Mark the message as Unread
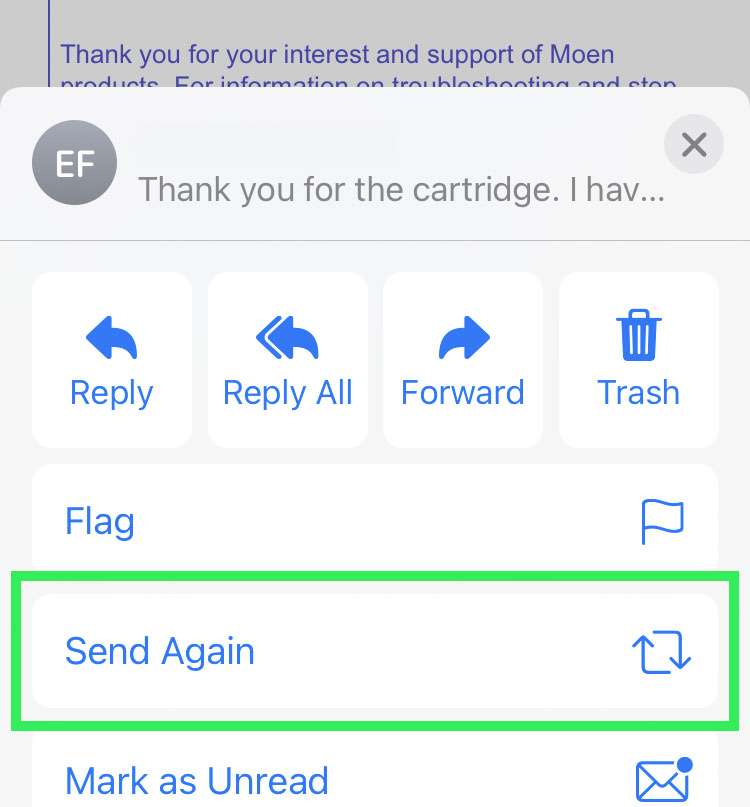The image size is (750, 807). [x=375, y=780]
